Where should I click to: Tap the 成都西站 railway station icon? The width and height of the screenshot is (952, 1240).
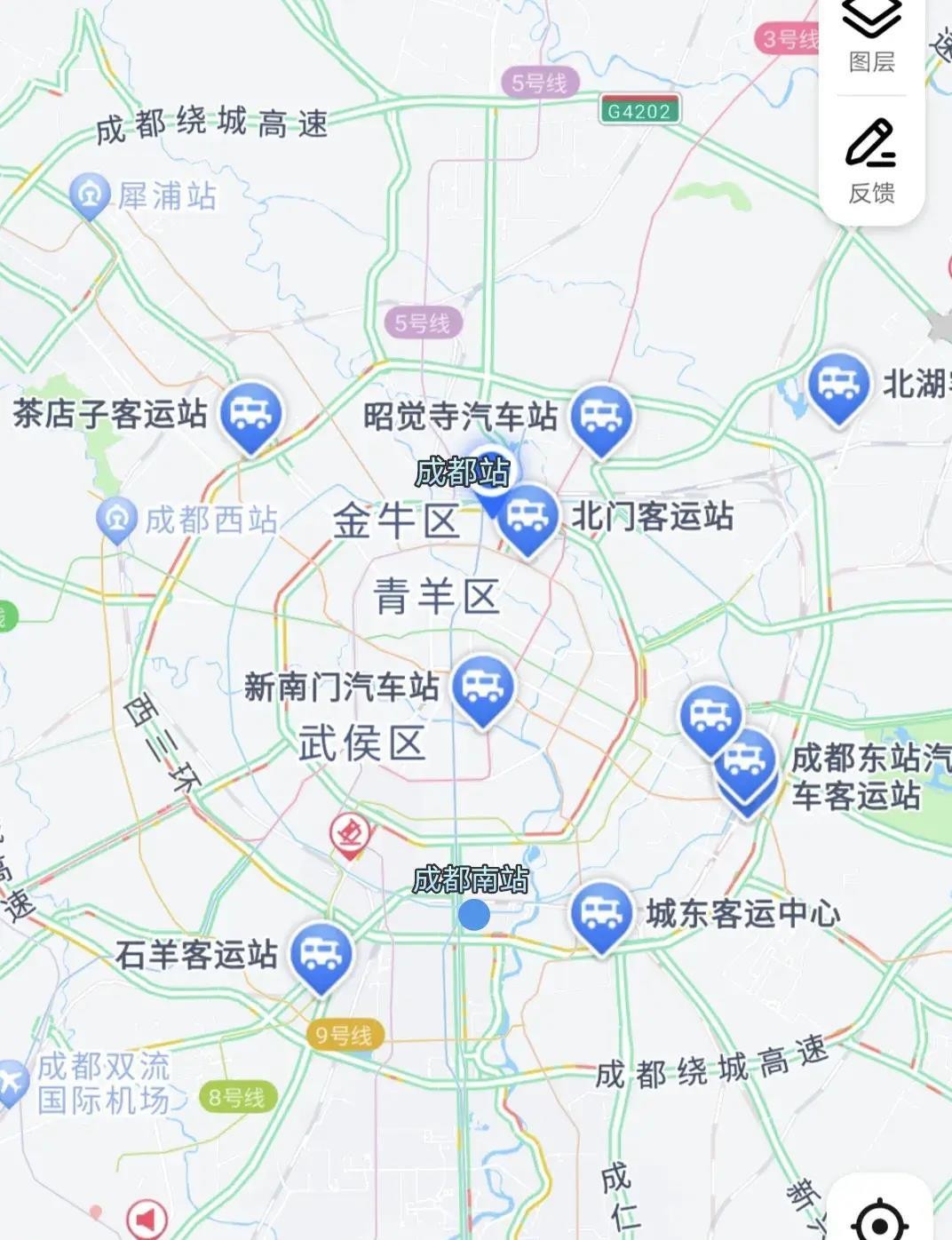tap(116, 520)
